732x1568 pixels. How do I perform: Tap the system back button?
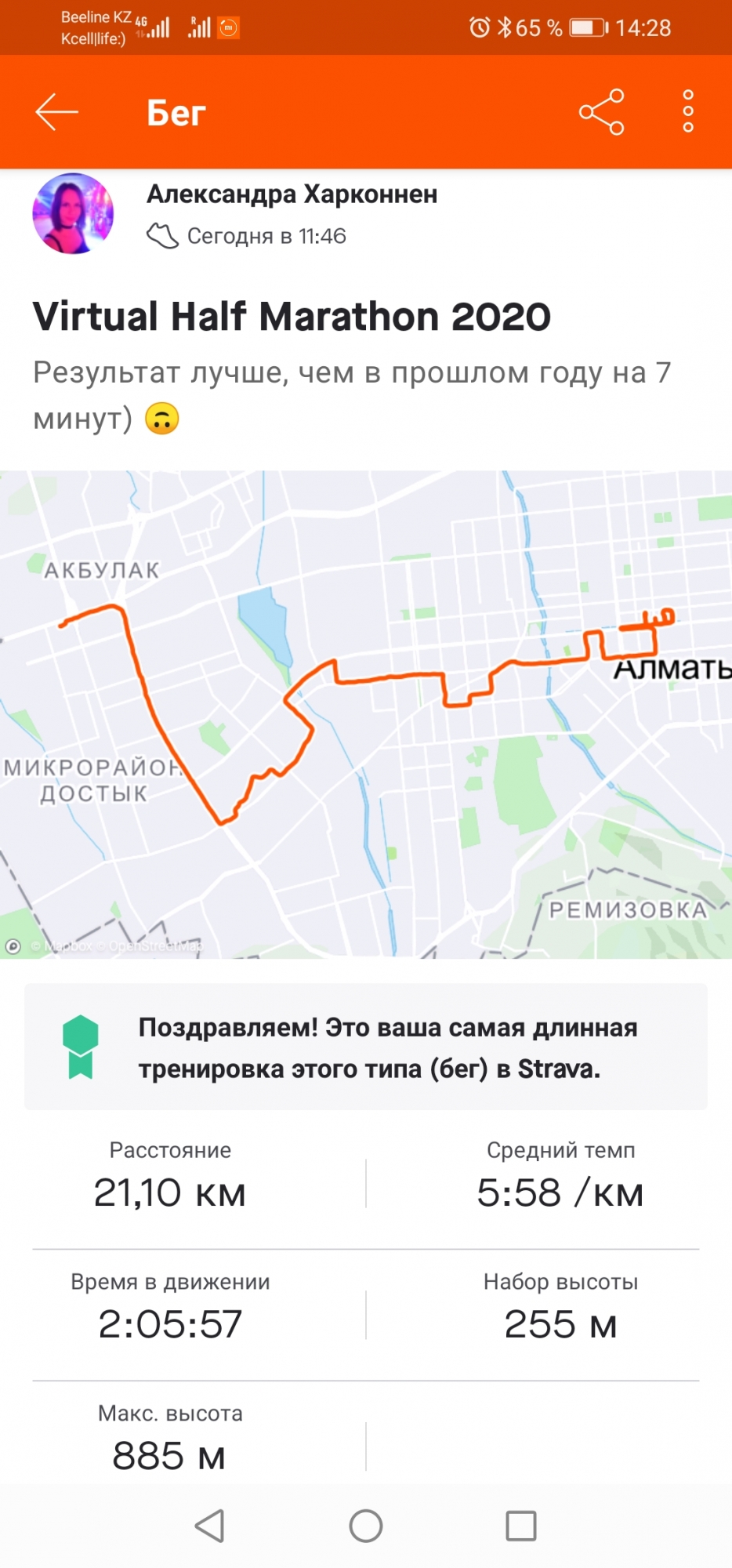point(209,1526)
